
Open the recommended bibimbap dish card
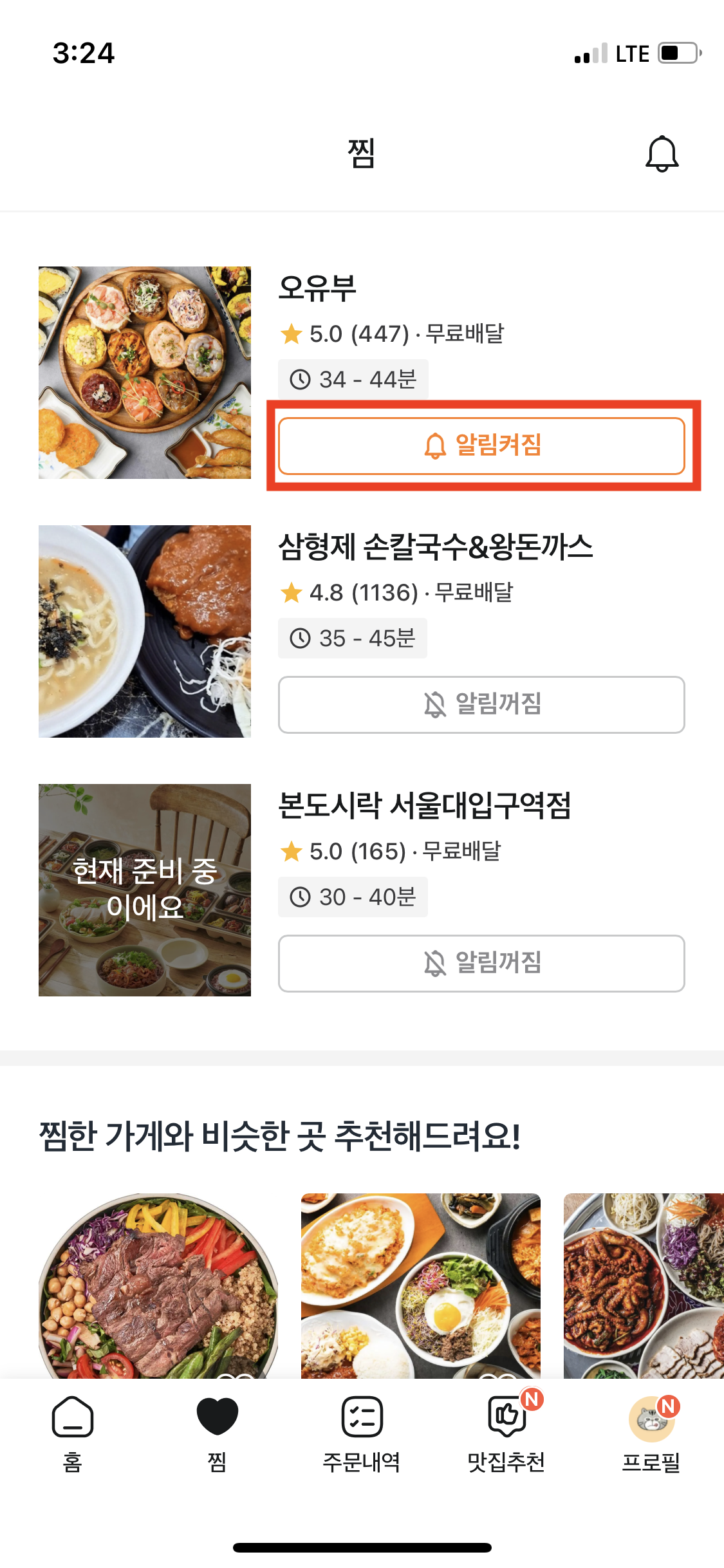[421, 1285]
